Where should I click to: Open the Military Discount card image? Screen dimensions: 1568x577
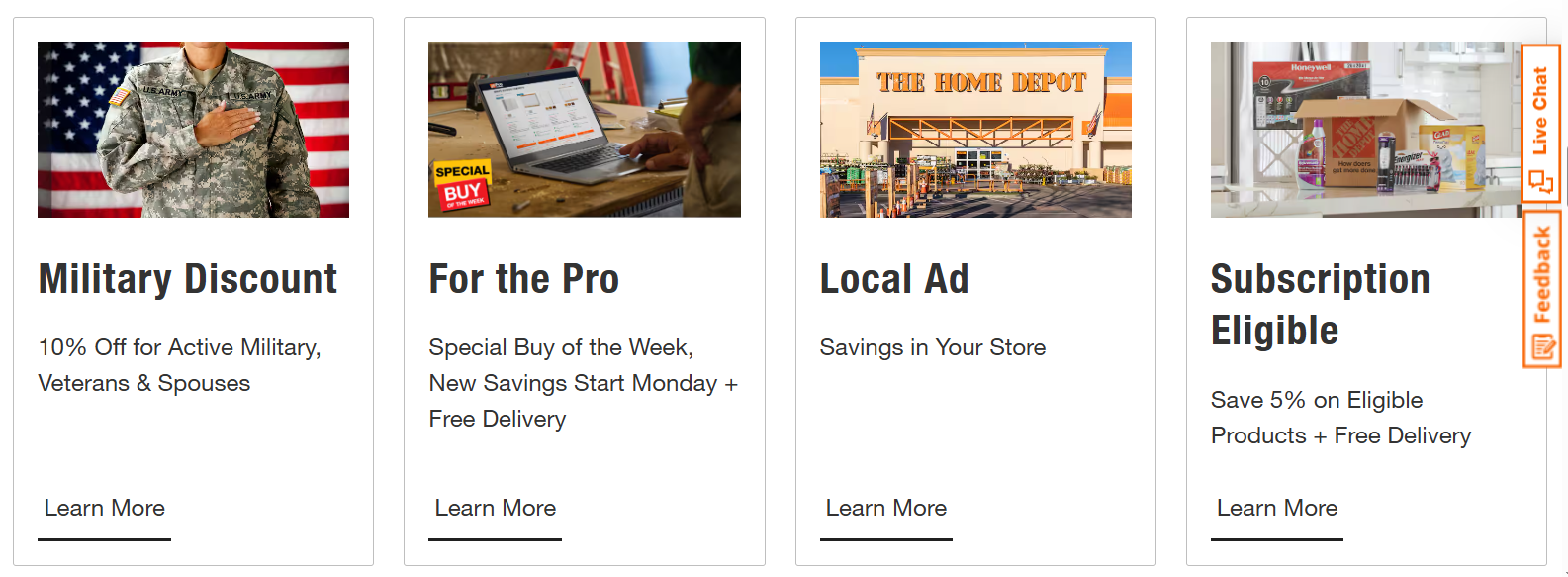pos(193,130)
